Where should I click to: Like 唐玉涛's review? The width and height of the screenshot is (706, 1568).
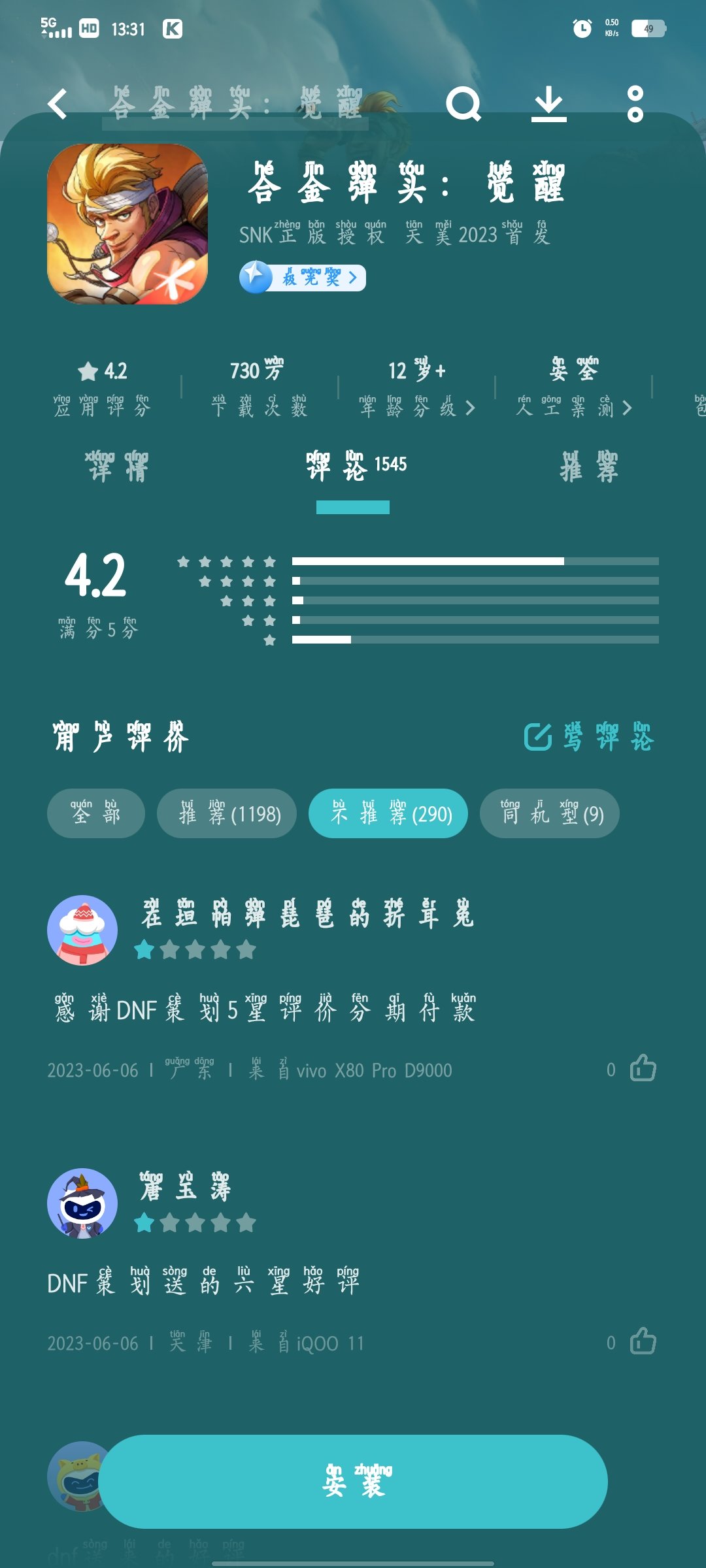pos(642,1342)
